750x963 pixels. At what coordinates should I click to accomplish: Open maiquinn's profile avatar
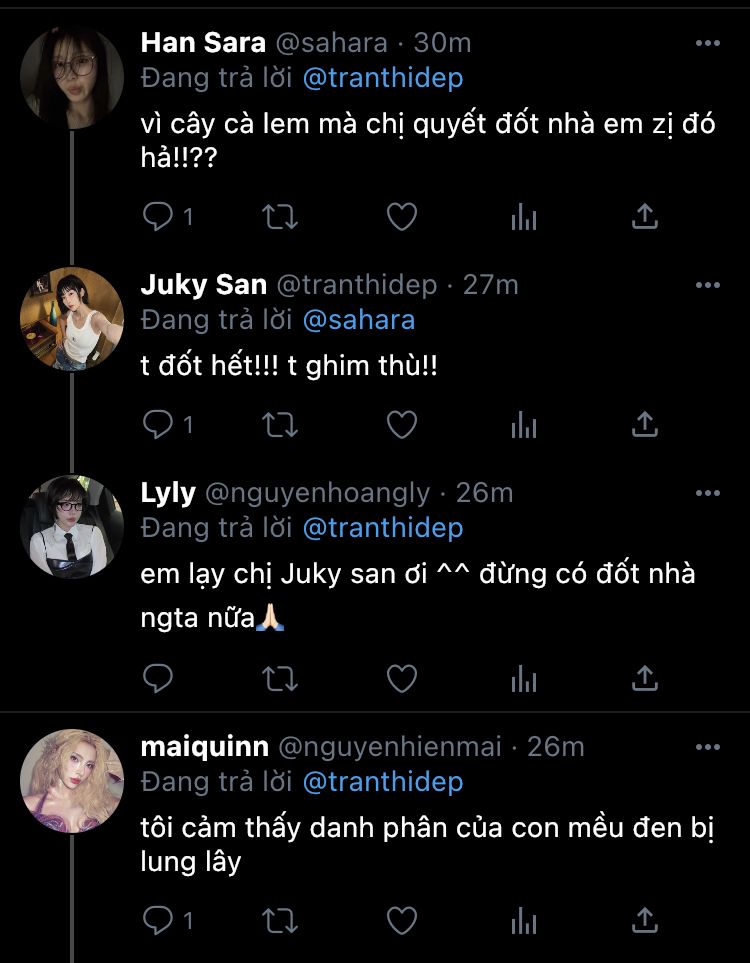coord(72,781)
